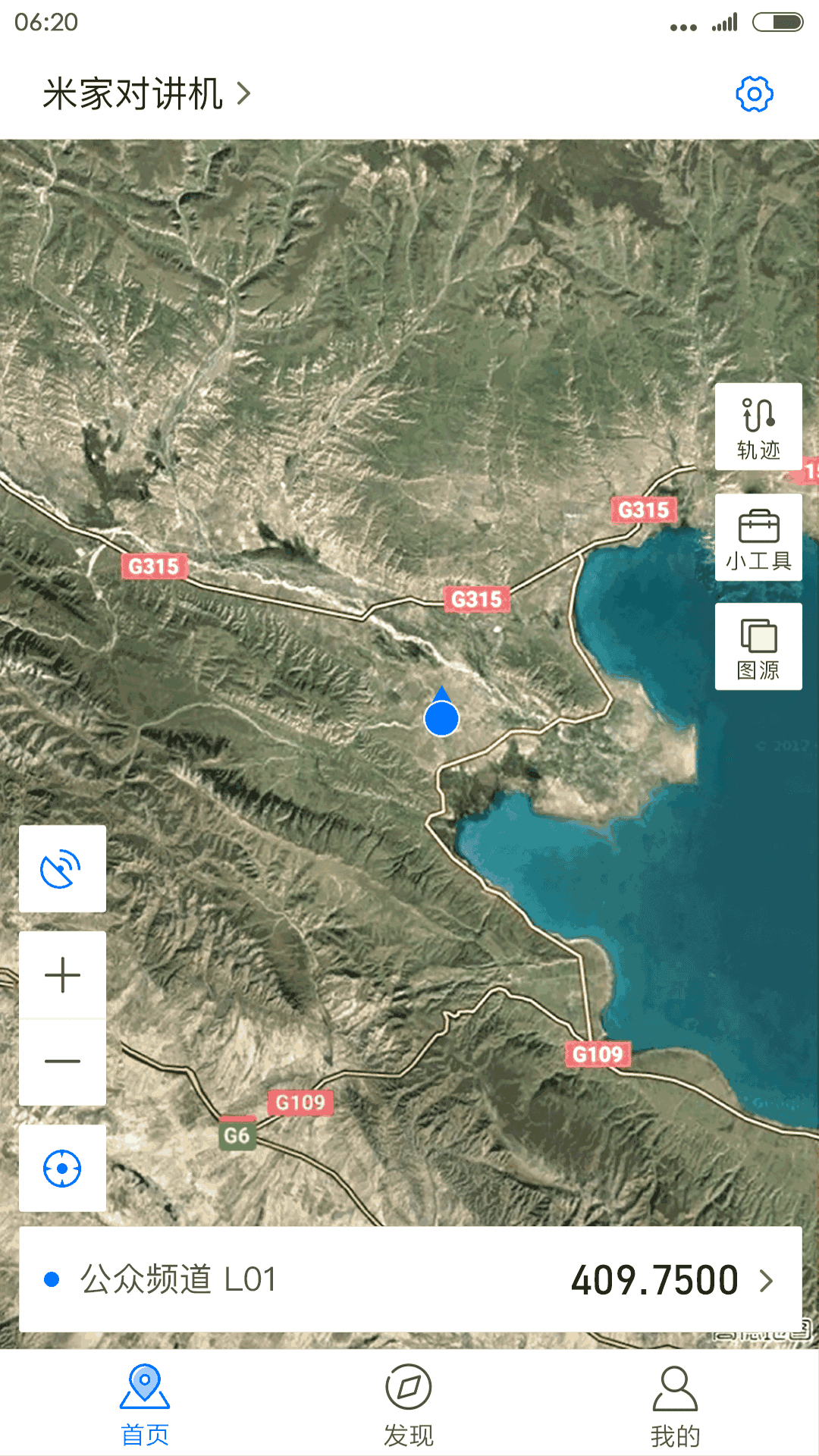Image resolution: width=819 pixels, height=1456 pixels.
Task: Open the 图源 map source button
Action: point(758,647)
